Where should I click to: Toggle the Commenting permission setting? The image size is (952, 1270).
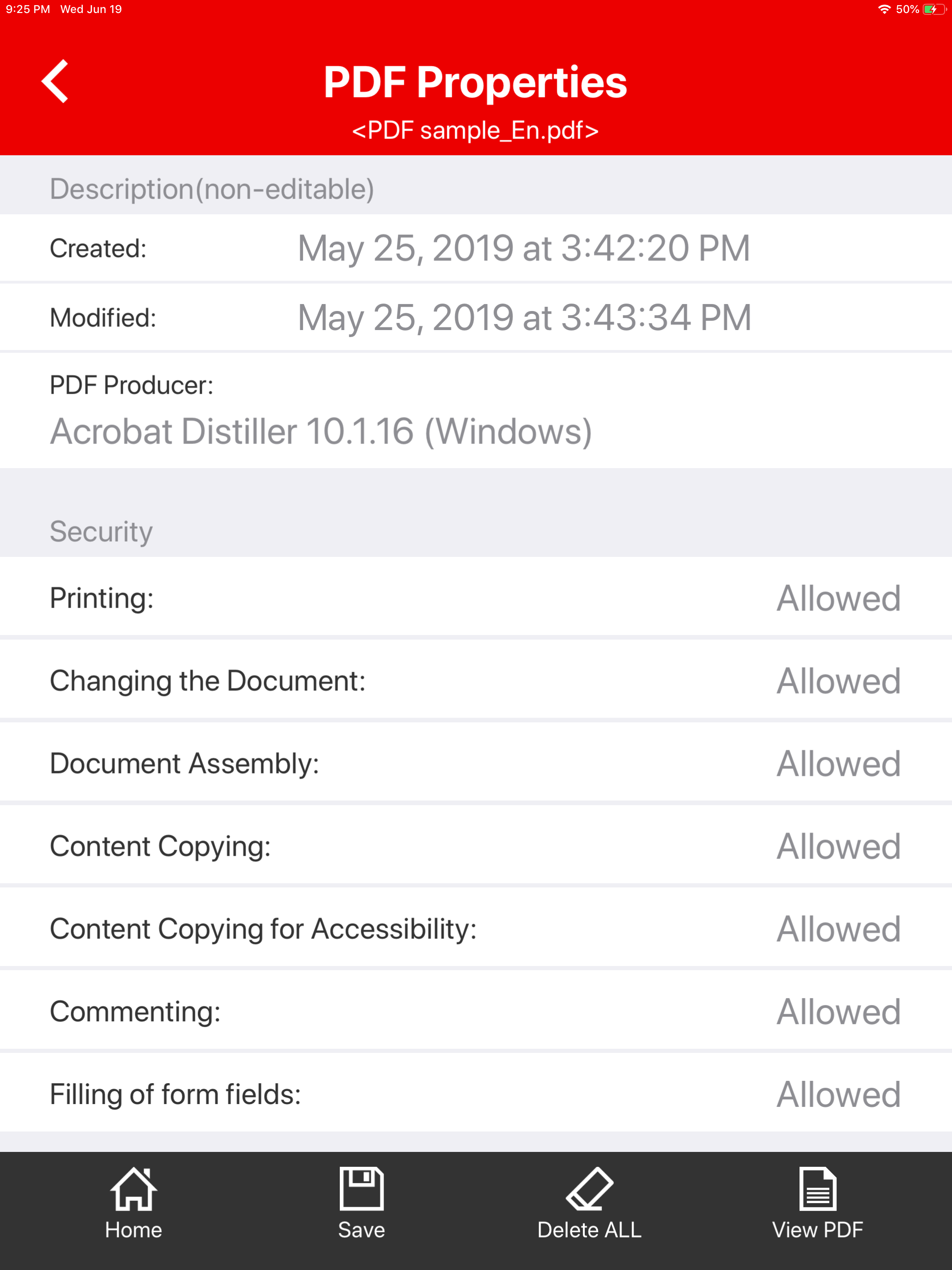click(x=476, y=1011)
